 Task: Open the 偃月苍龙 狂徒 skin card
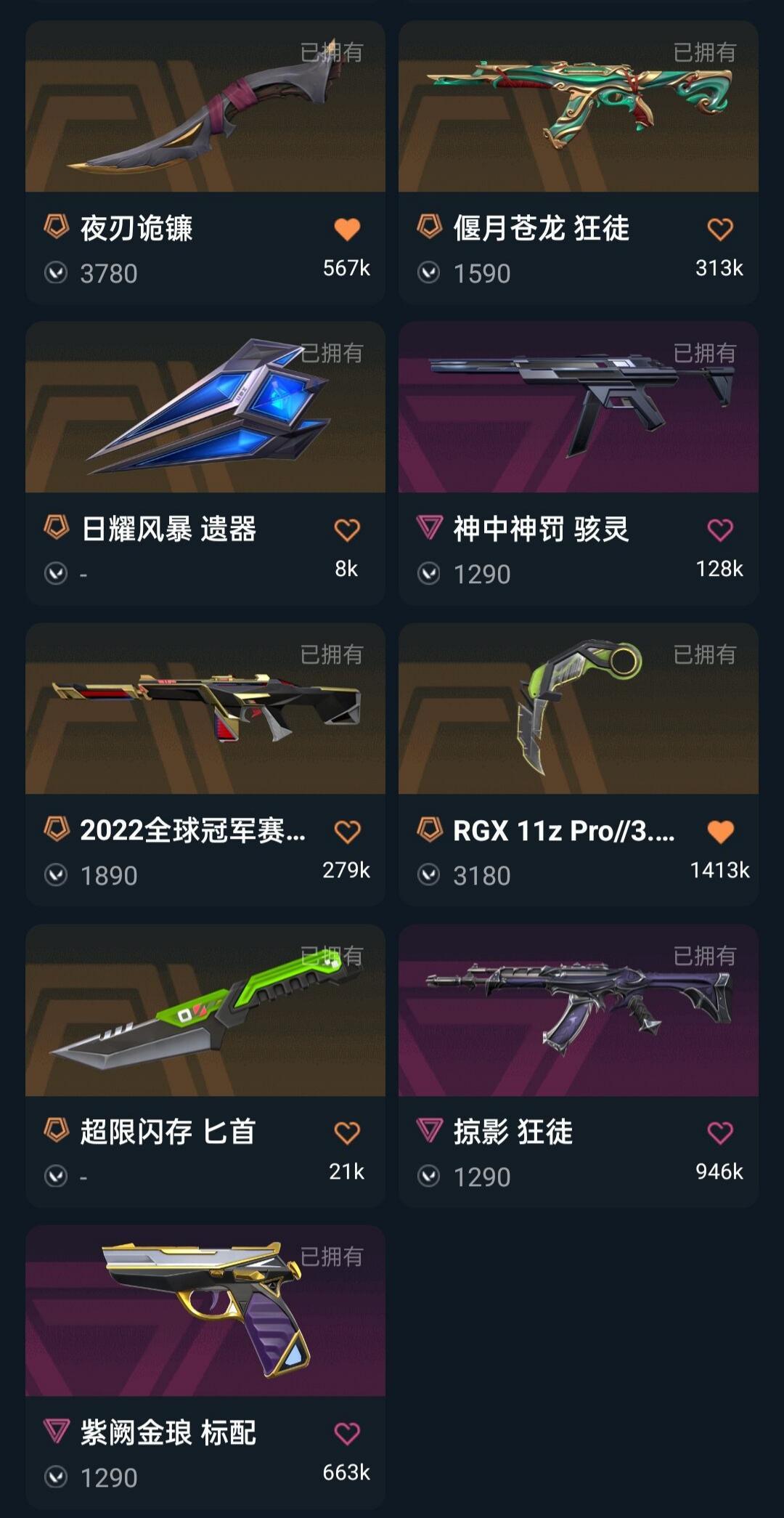pos(578,107)
